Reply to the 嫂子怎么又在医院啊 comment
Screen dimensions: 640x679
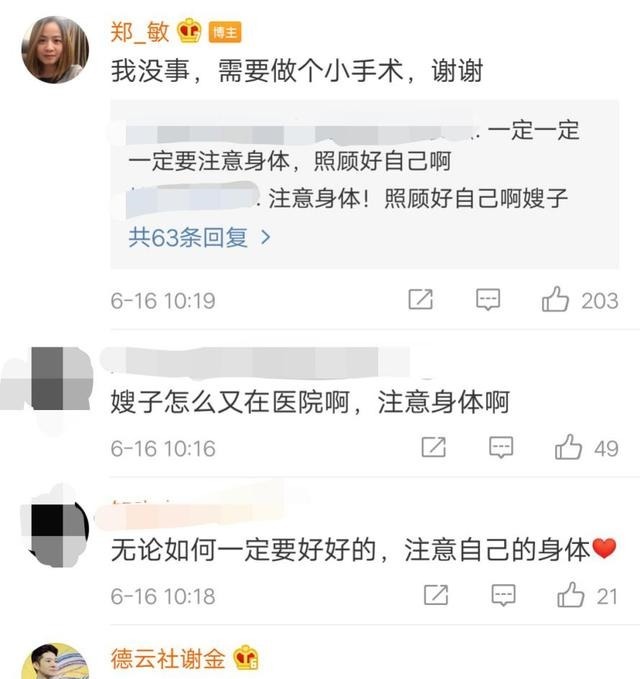pos(500,447)
